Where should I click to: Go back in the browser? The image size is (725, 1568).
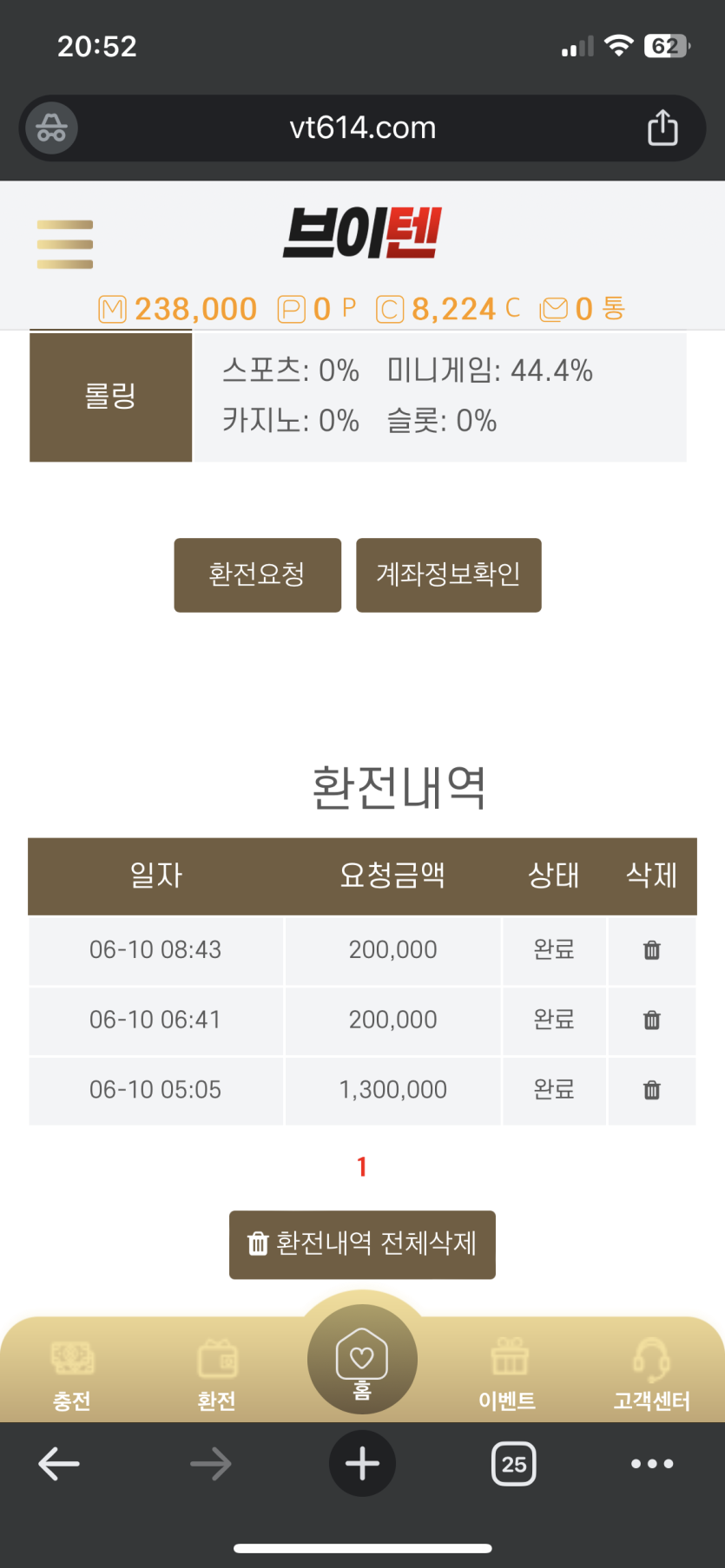pos(59,1464)
